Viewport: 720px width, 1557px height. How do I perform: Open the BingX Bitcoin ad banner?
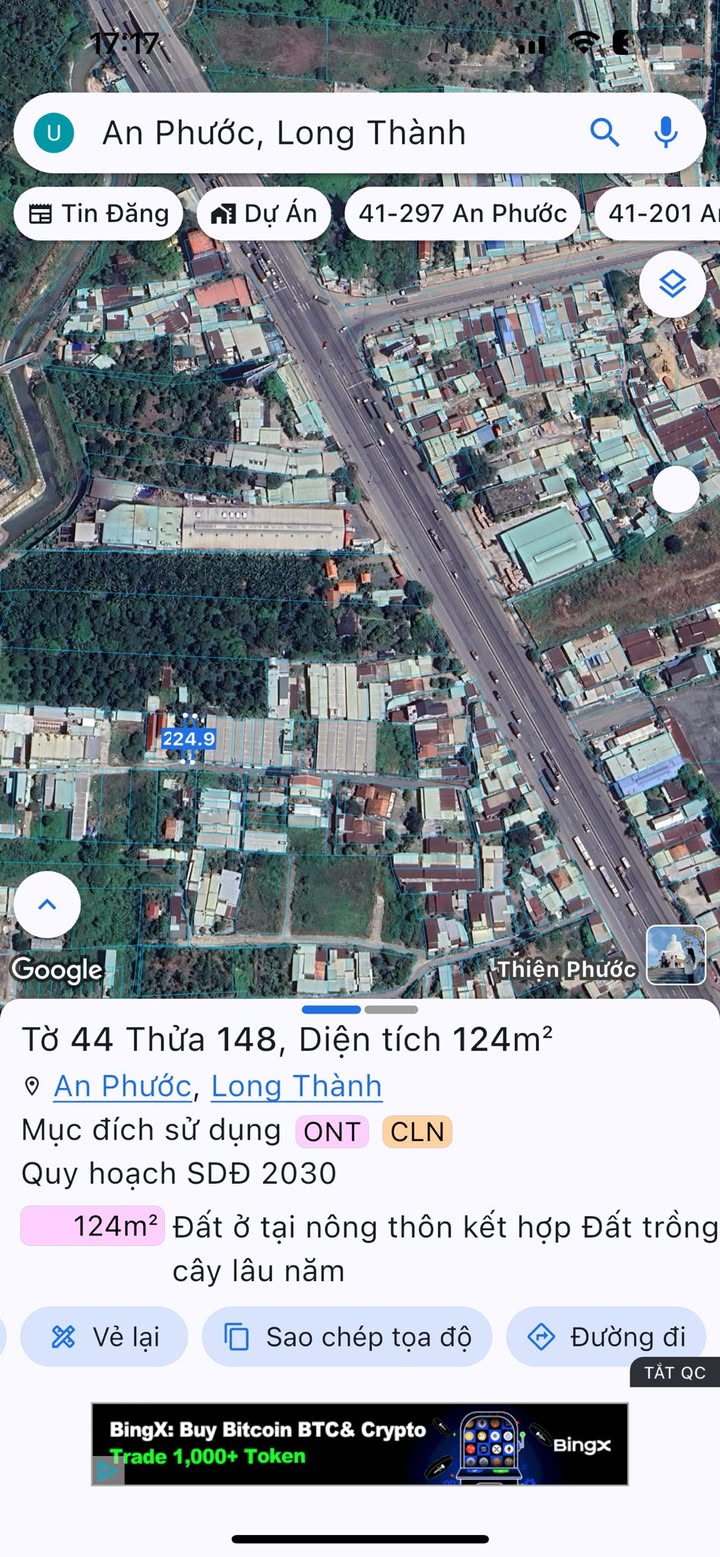pos(360,1444)
